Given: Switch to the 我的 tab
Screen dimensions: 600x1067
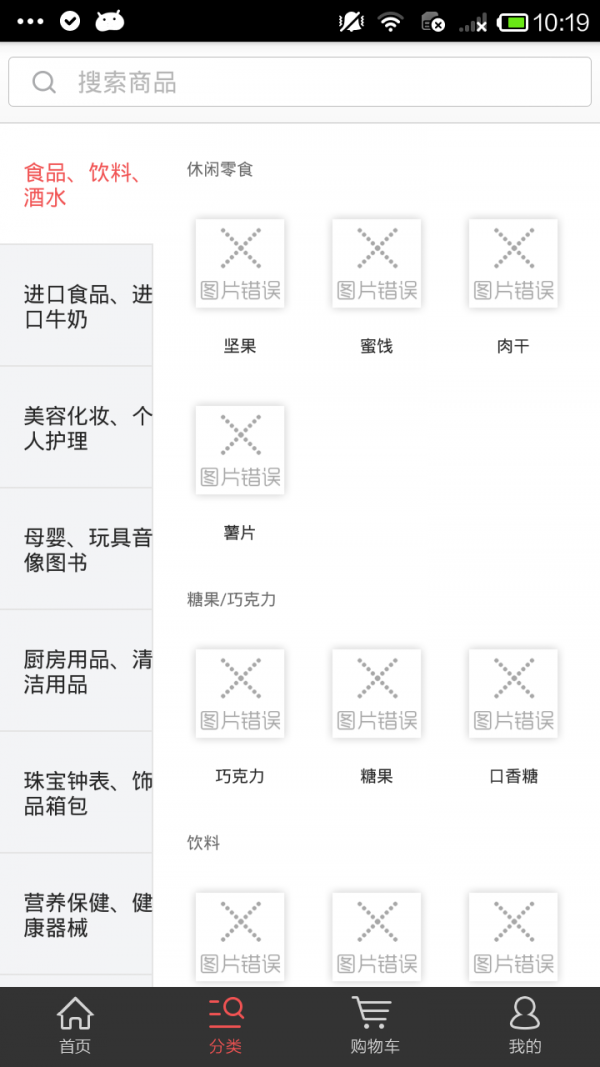Looking at the screenshot, I should click(525, 1027).
